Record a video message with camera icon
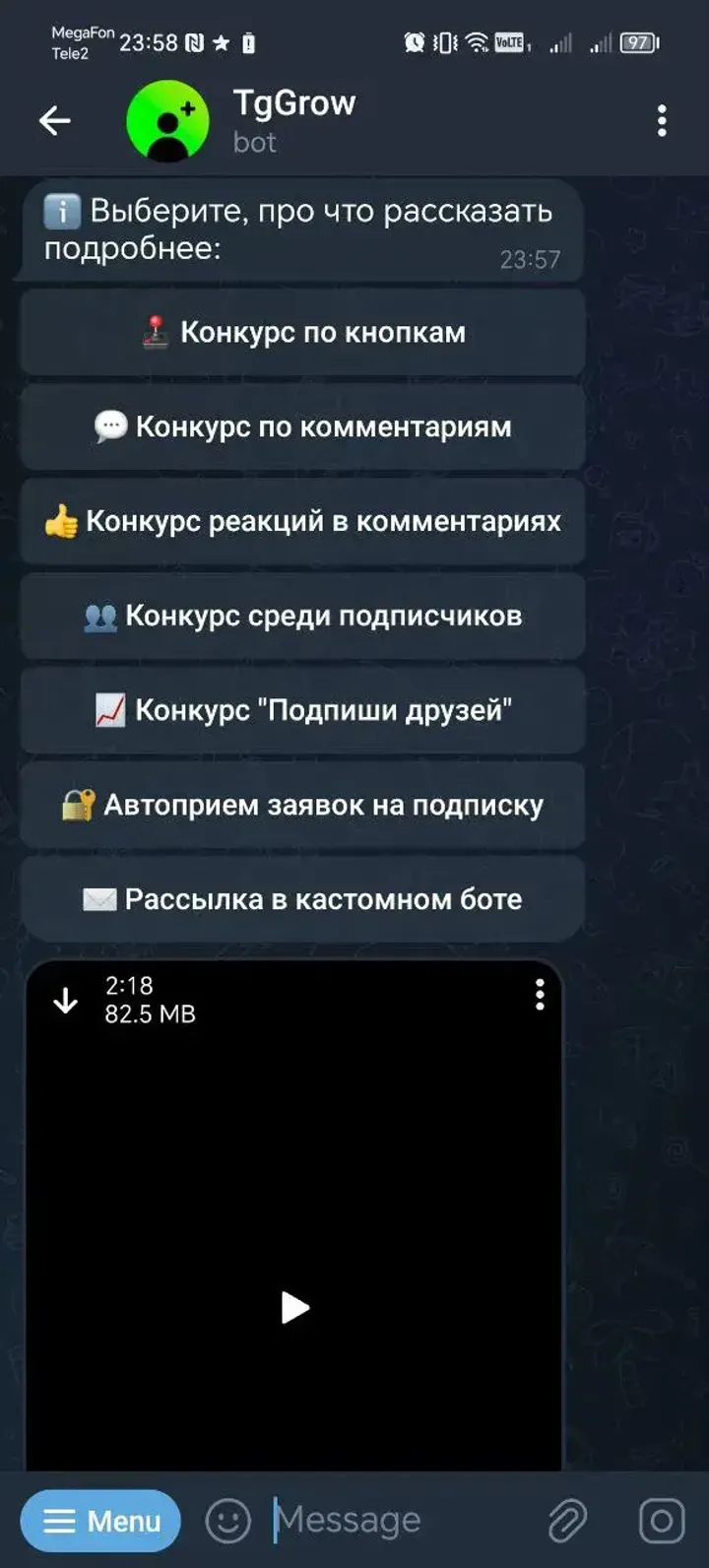Screen dimensions: 709x1568 [x=662, y=1521]
